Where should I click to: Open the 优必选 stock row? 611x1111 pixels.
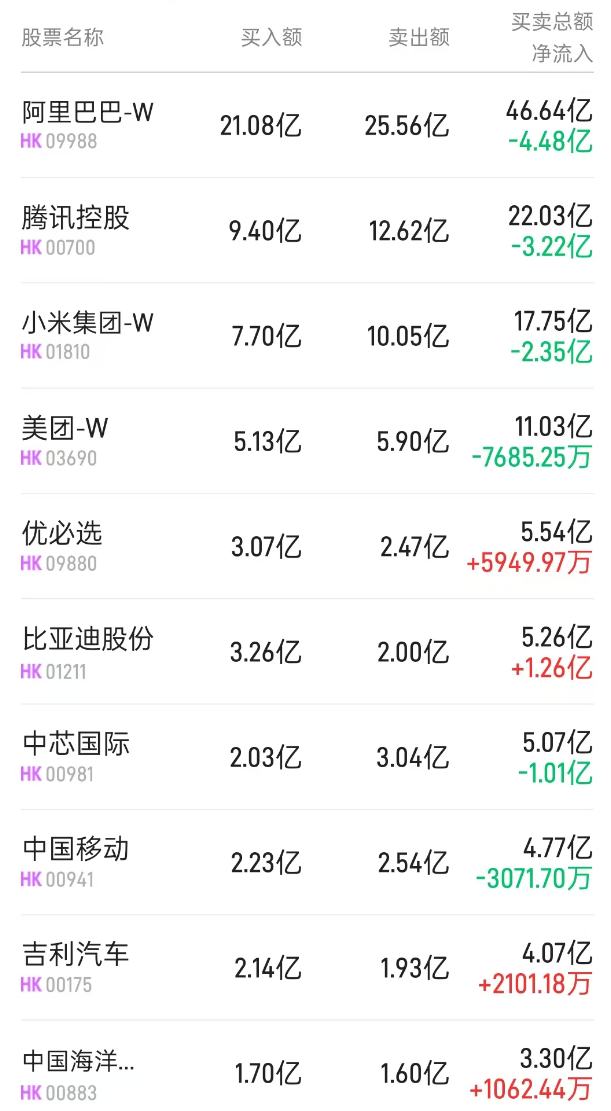tap(306, 546)
